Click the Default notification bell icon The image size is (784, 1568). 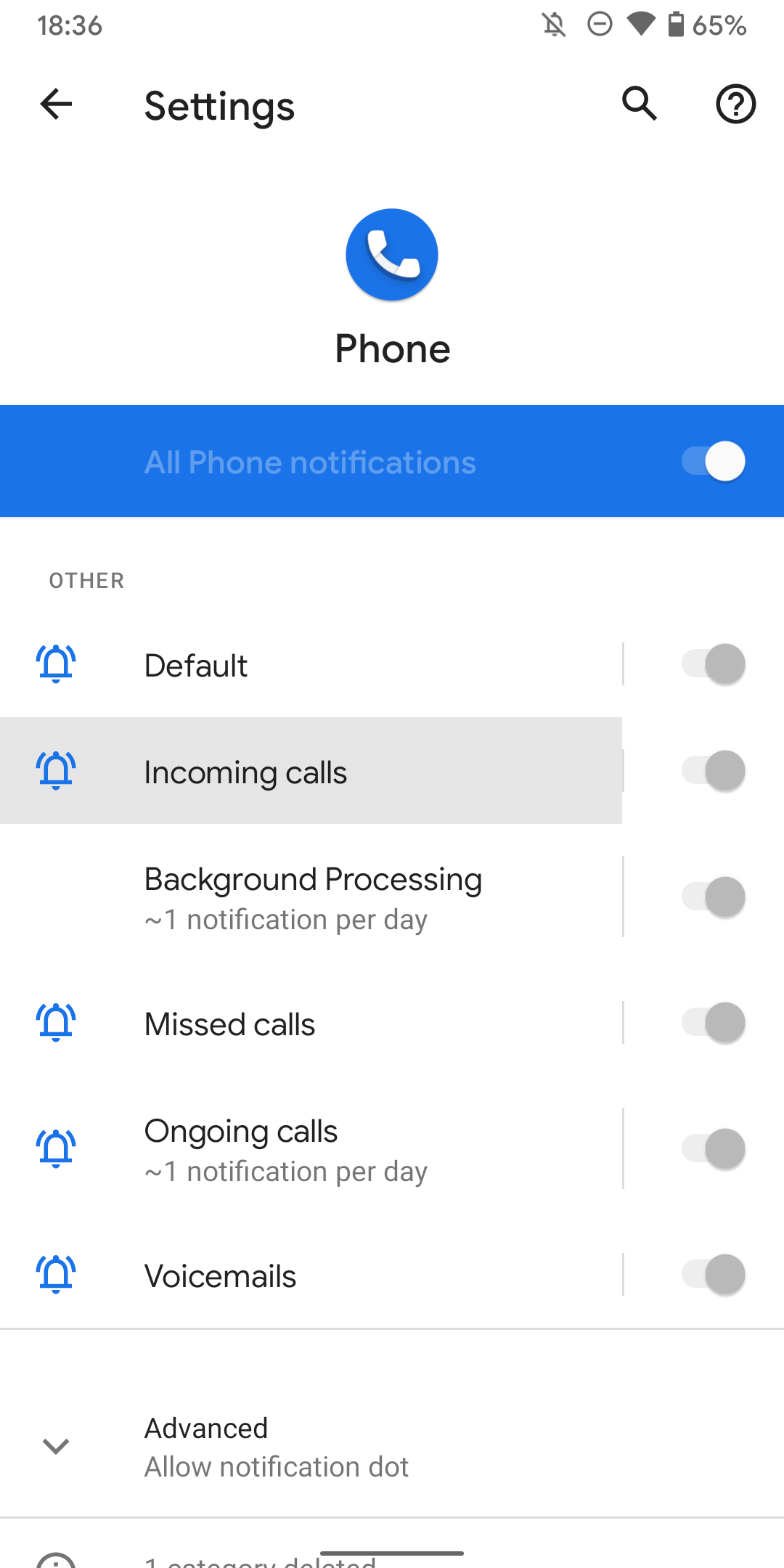[55, 663]
